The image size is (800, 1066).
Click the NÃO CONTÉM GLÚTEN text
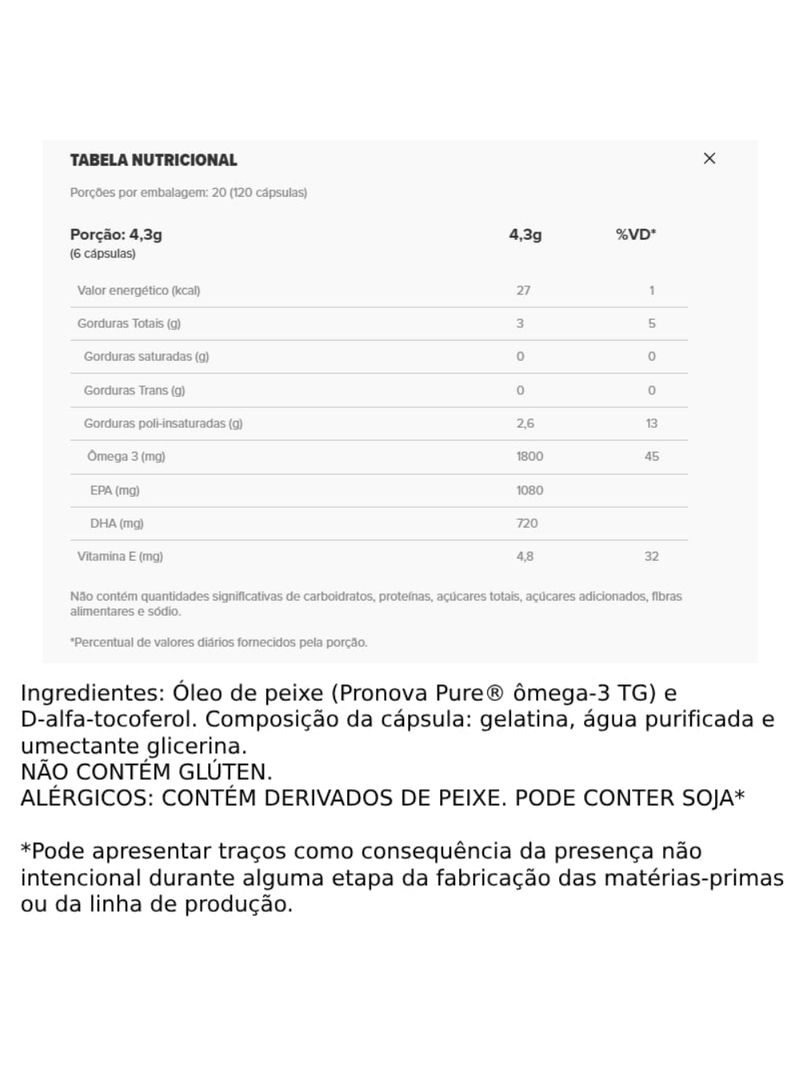click(145, 770)
